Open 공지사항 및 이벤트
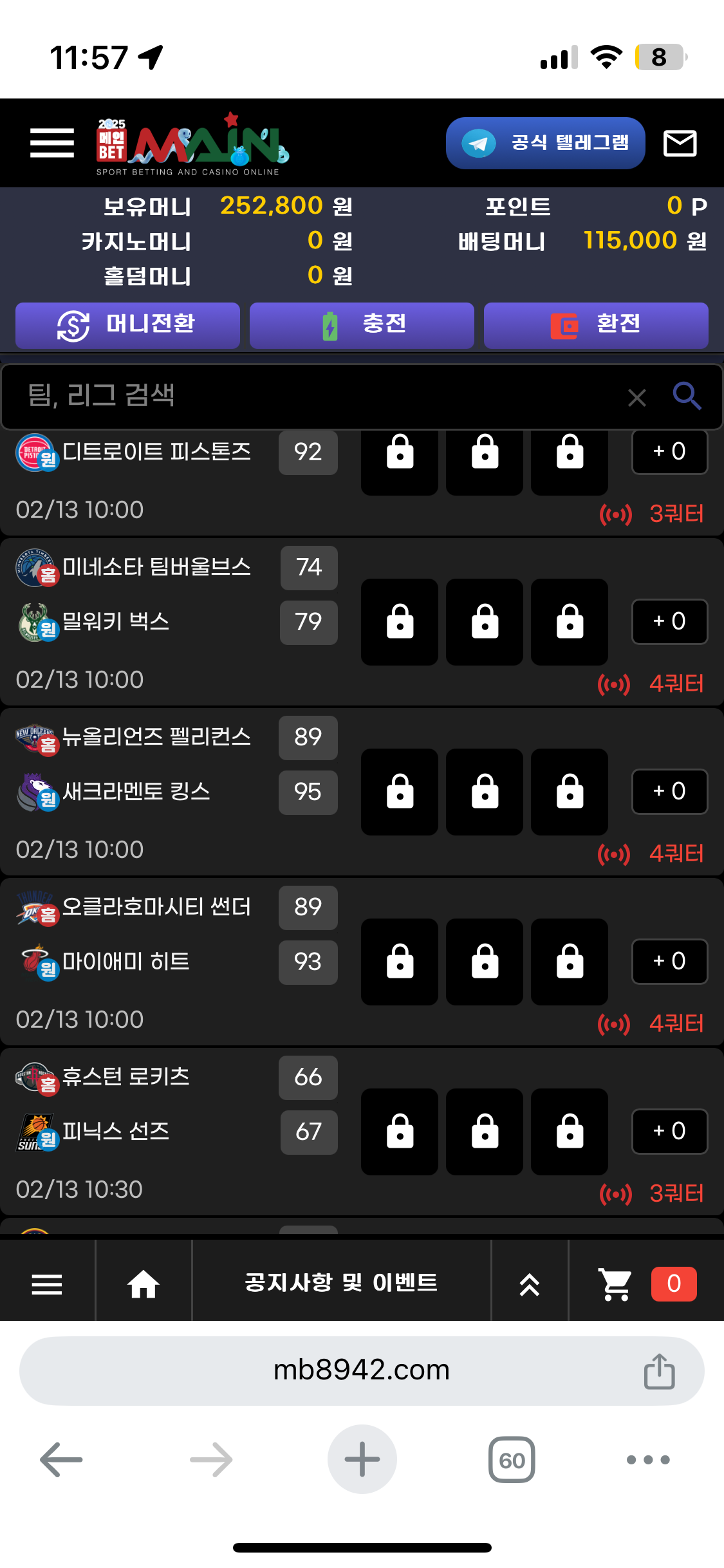 coord(341,1283)
